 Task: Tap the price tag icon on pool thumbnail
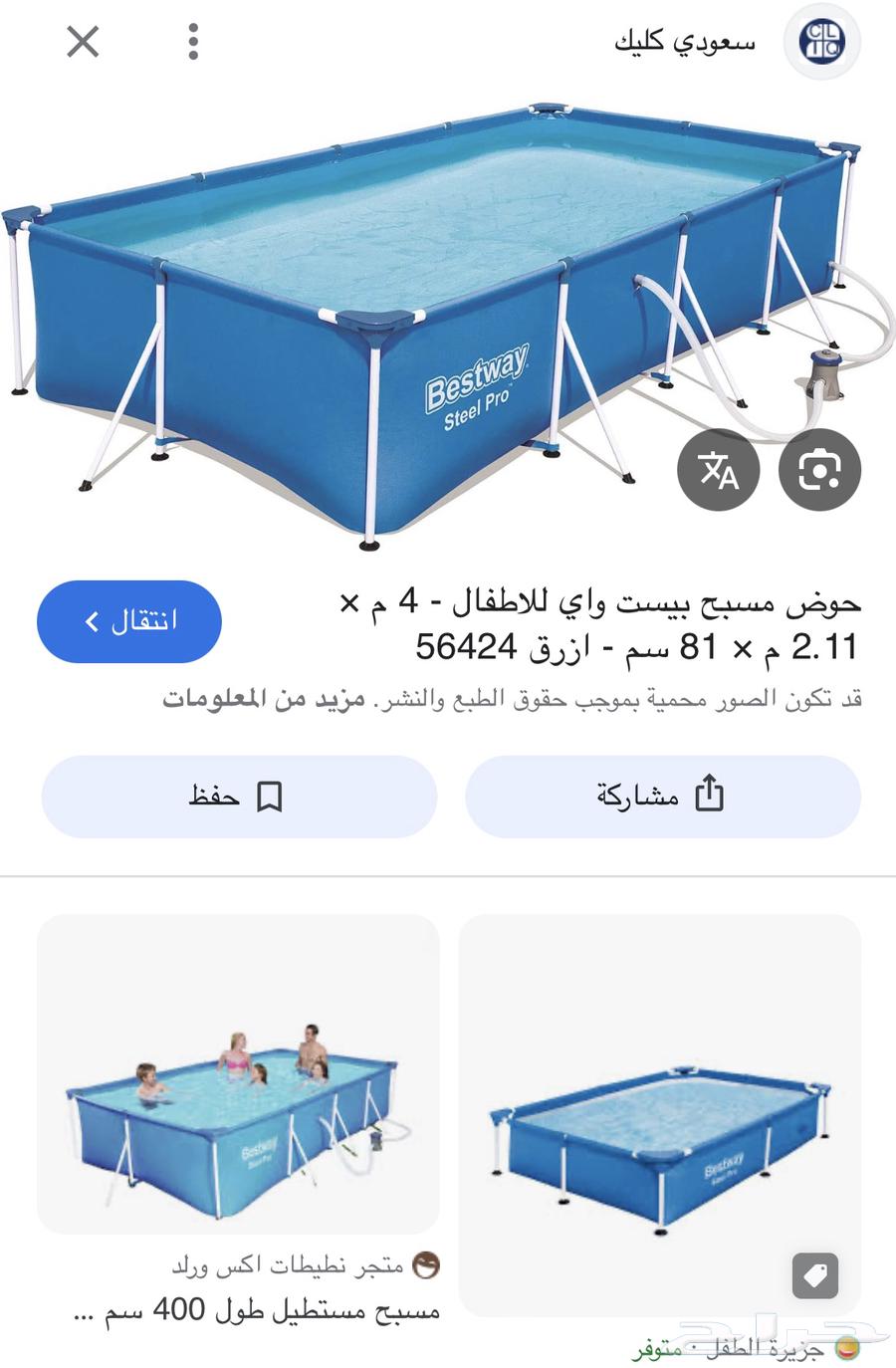point(814,1275)
